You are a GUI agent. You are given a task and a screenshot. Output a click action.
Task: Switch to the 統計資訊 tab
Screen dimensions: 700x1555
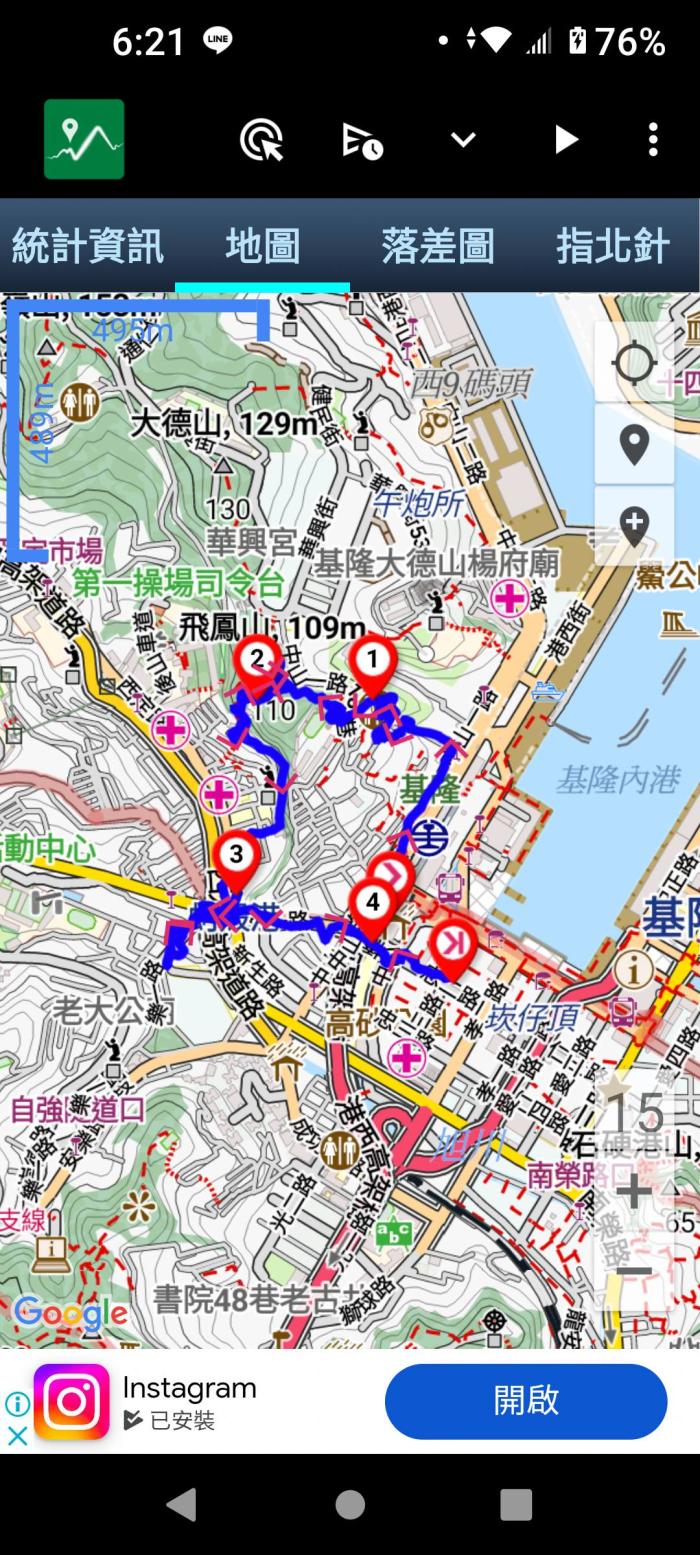[87, 245]
